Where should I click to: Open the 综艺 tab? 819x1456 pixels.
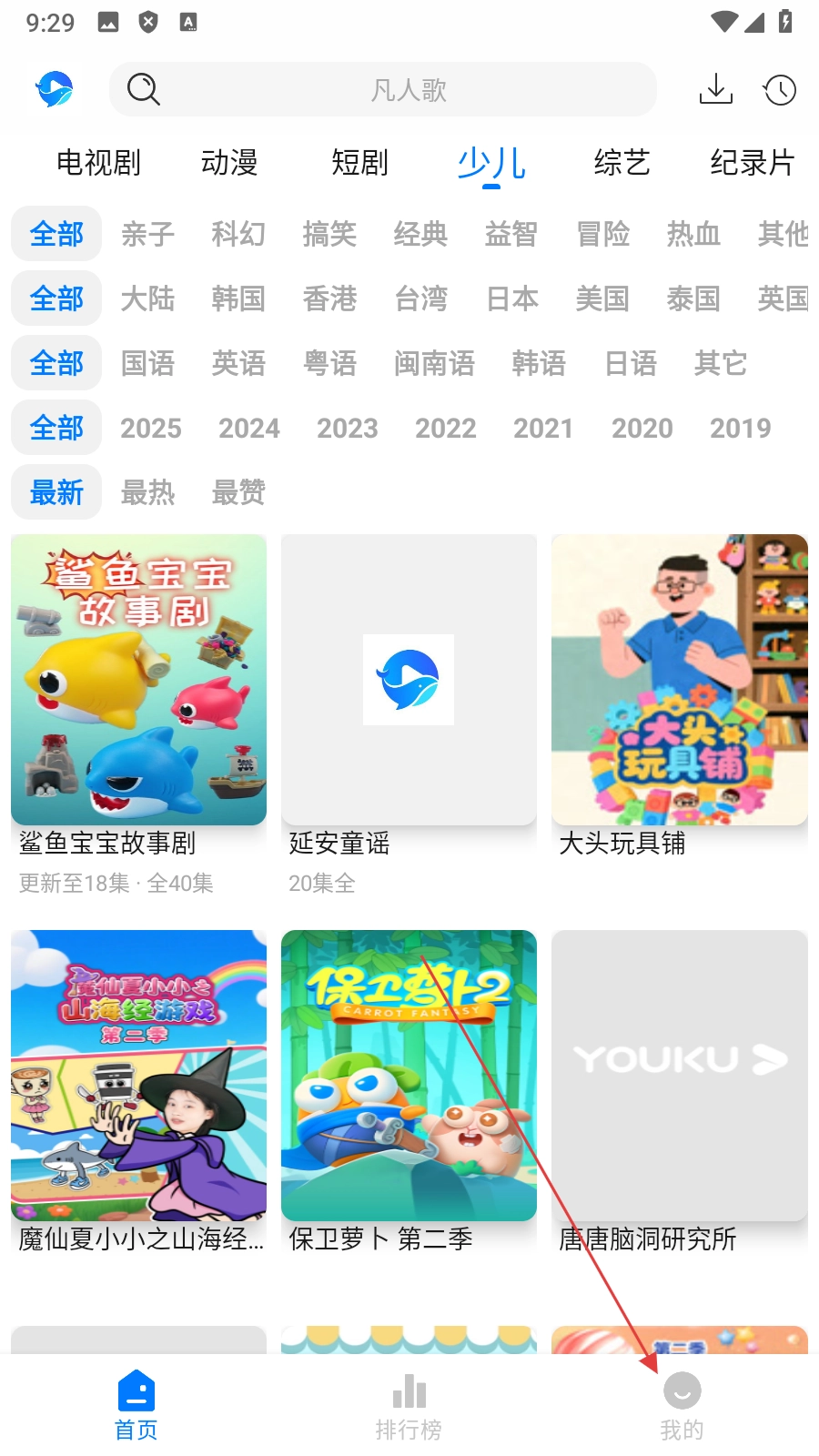pyautogui.click(x=622, y=163)
